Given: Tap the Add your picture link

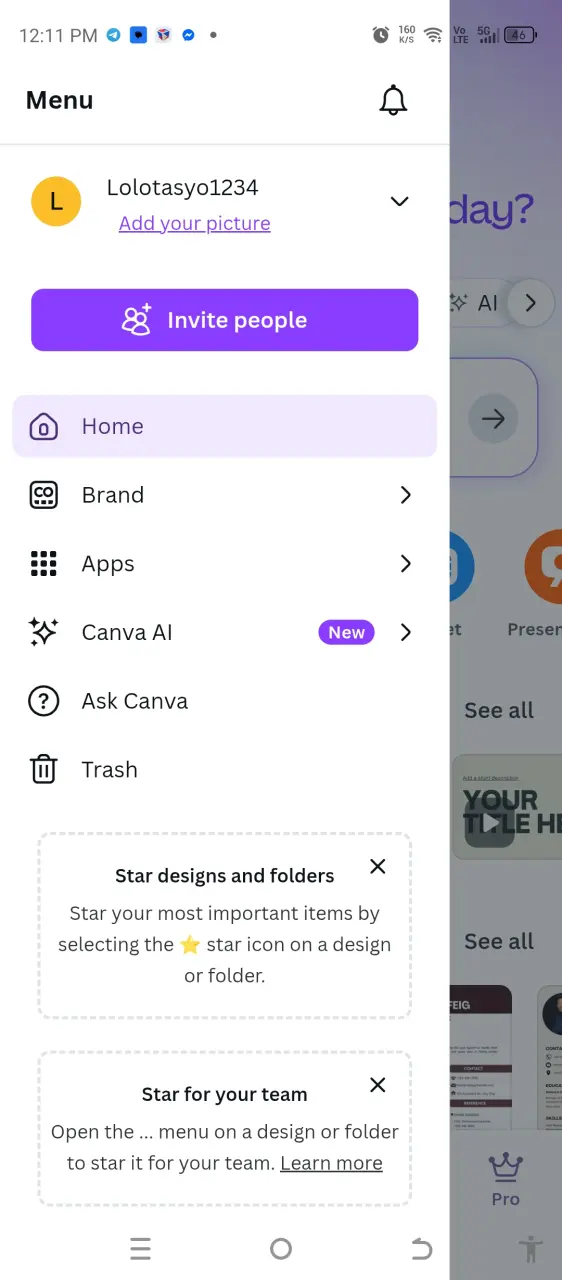Looking at the screenshot, I should 194,223.
